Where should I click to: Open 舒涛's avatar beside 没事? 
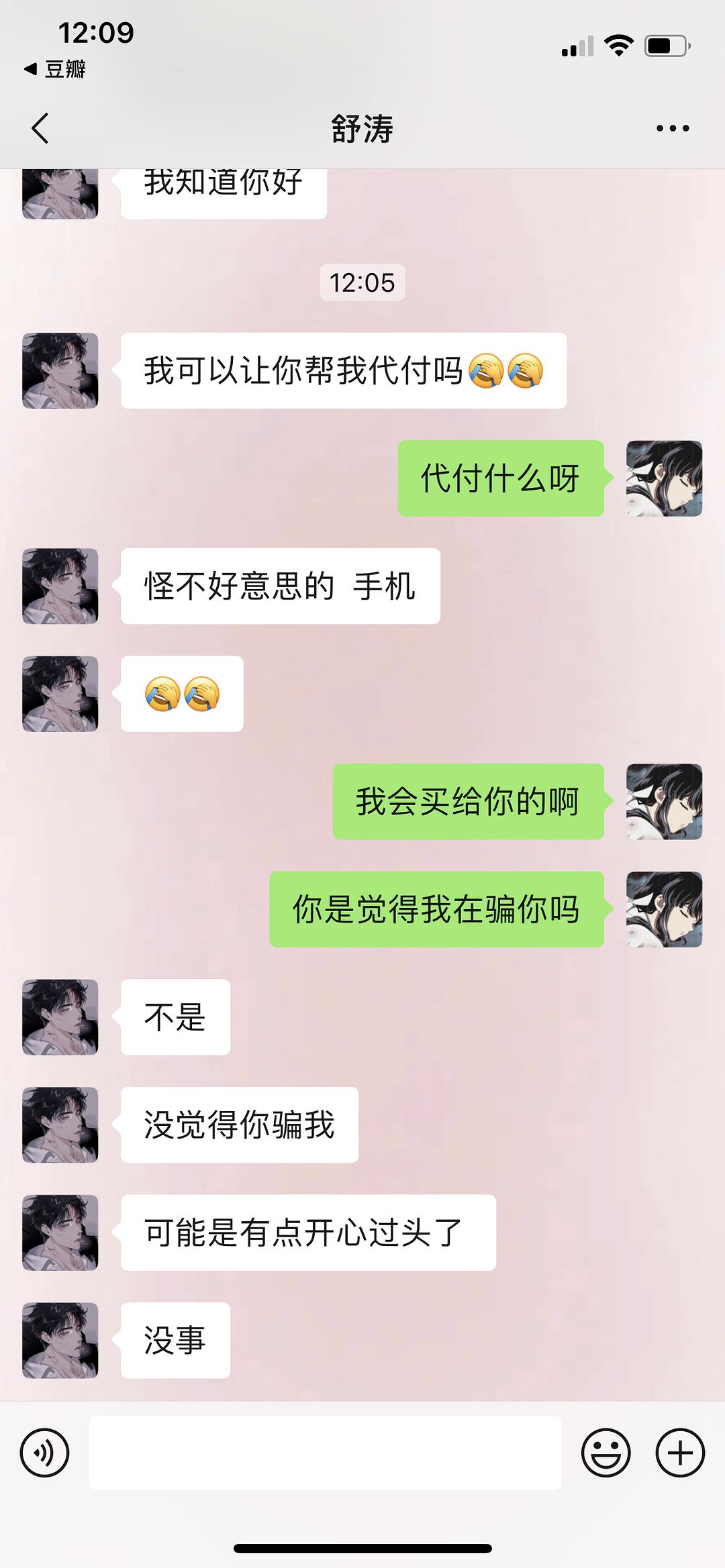(x=60, y=1341)
